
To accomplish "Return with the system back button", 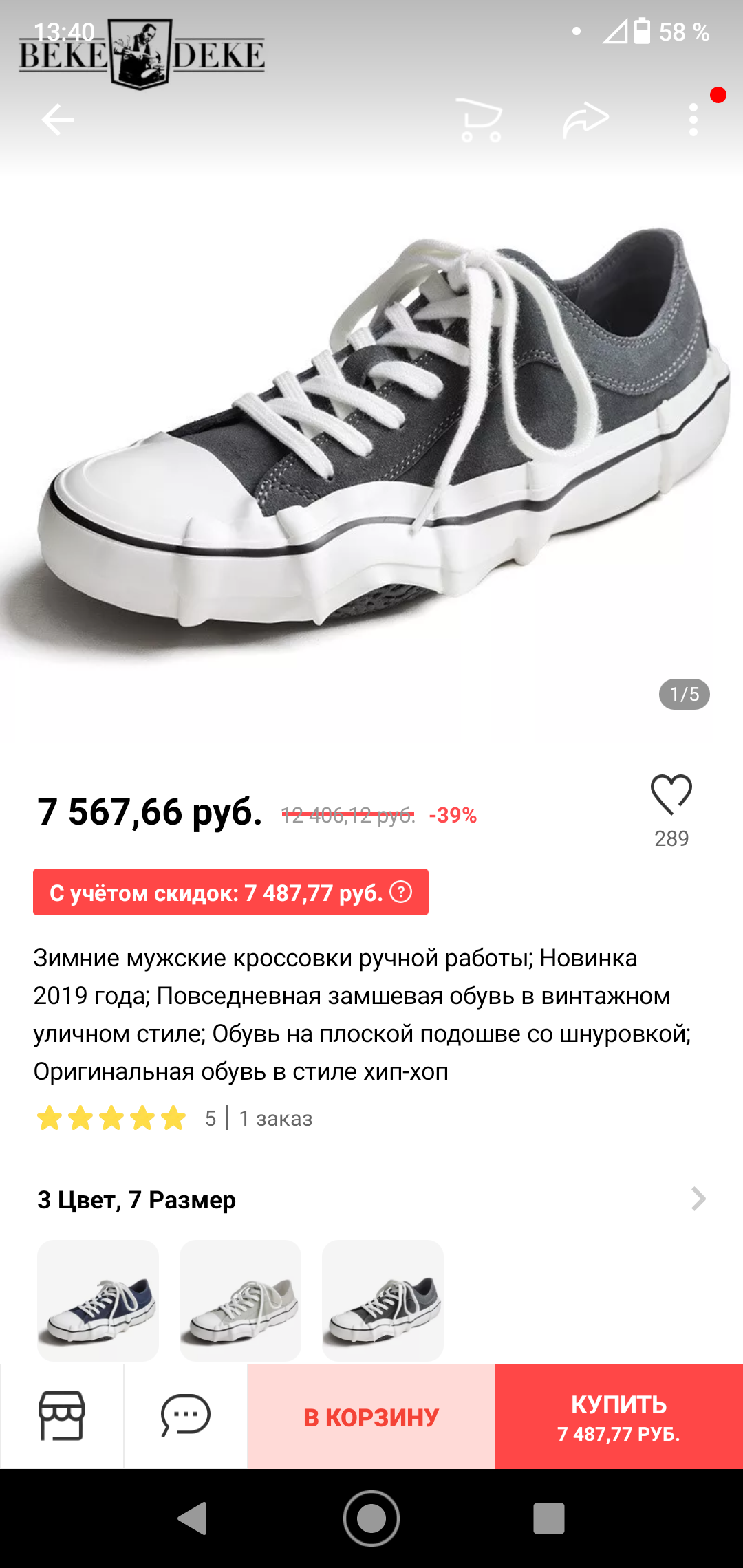I will pyautogui.click(x=193, y=1518).
